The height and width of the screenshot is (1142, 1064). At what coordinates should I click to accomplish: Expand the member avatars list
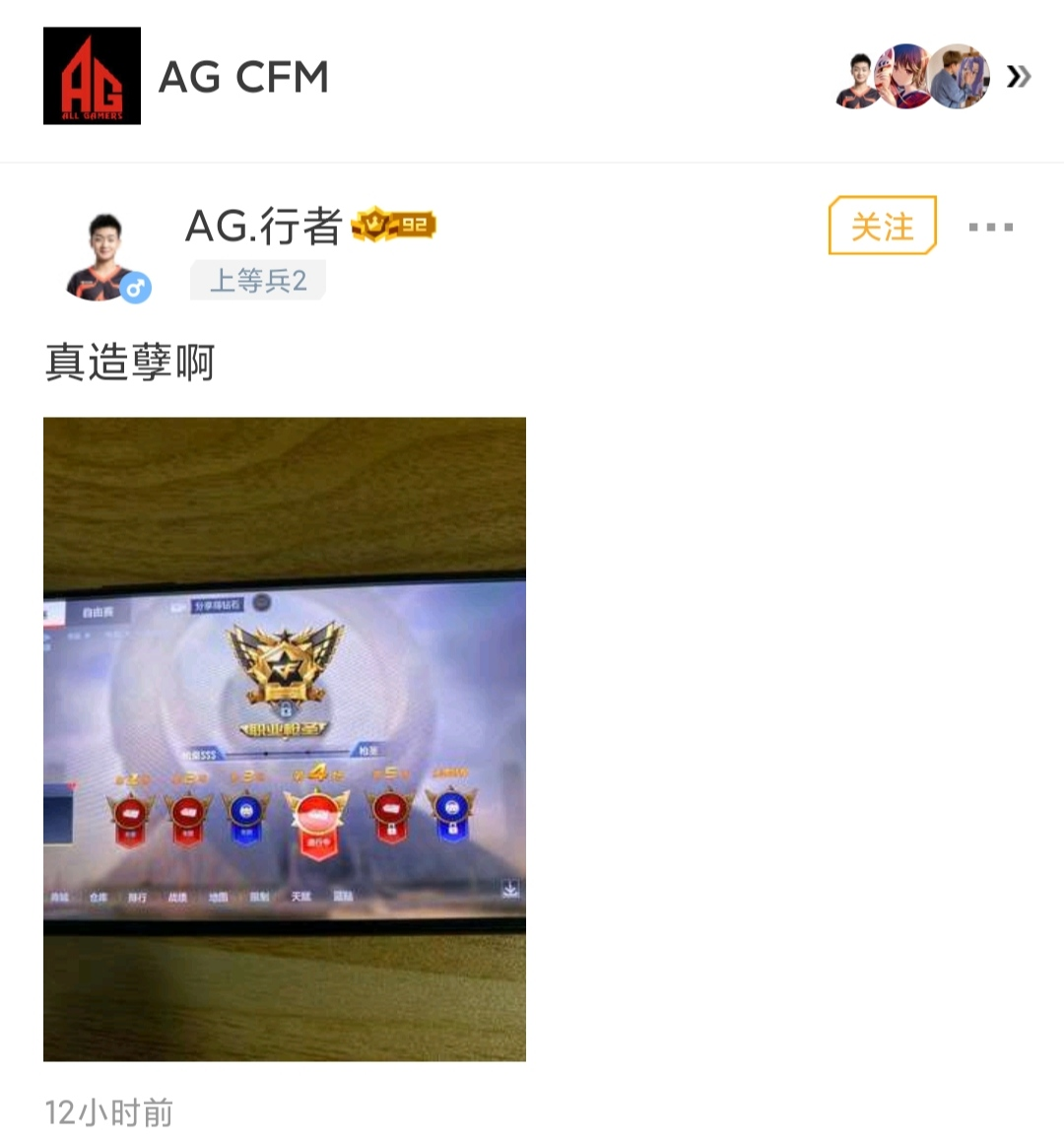pyautogui.click(x=1018, y=76)
